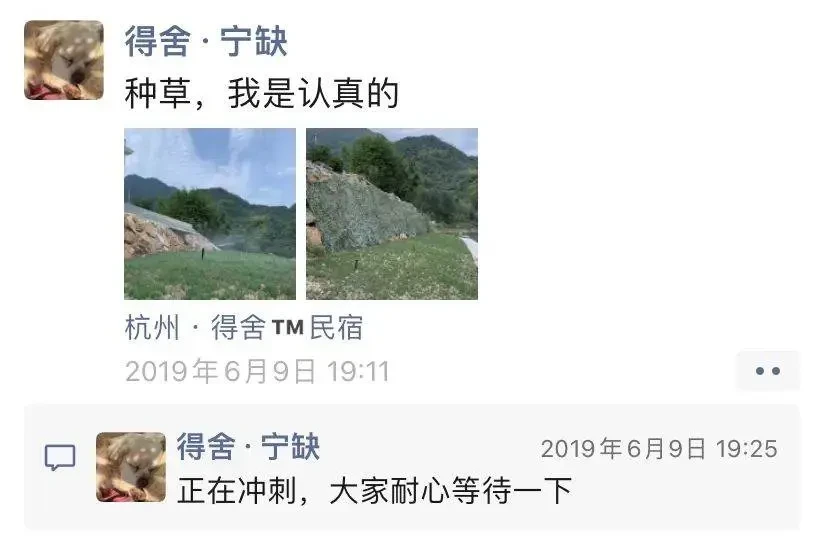Viewport: 828px width, 541px height.
Task: Reply to the comment 正在冲刺，大家耐心等待一下
Action: [x=374, y=491]
